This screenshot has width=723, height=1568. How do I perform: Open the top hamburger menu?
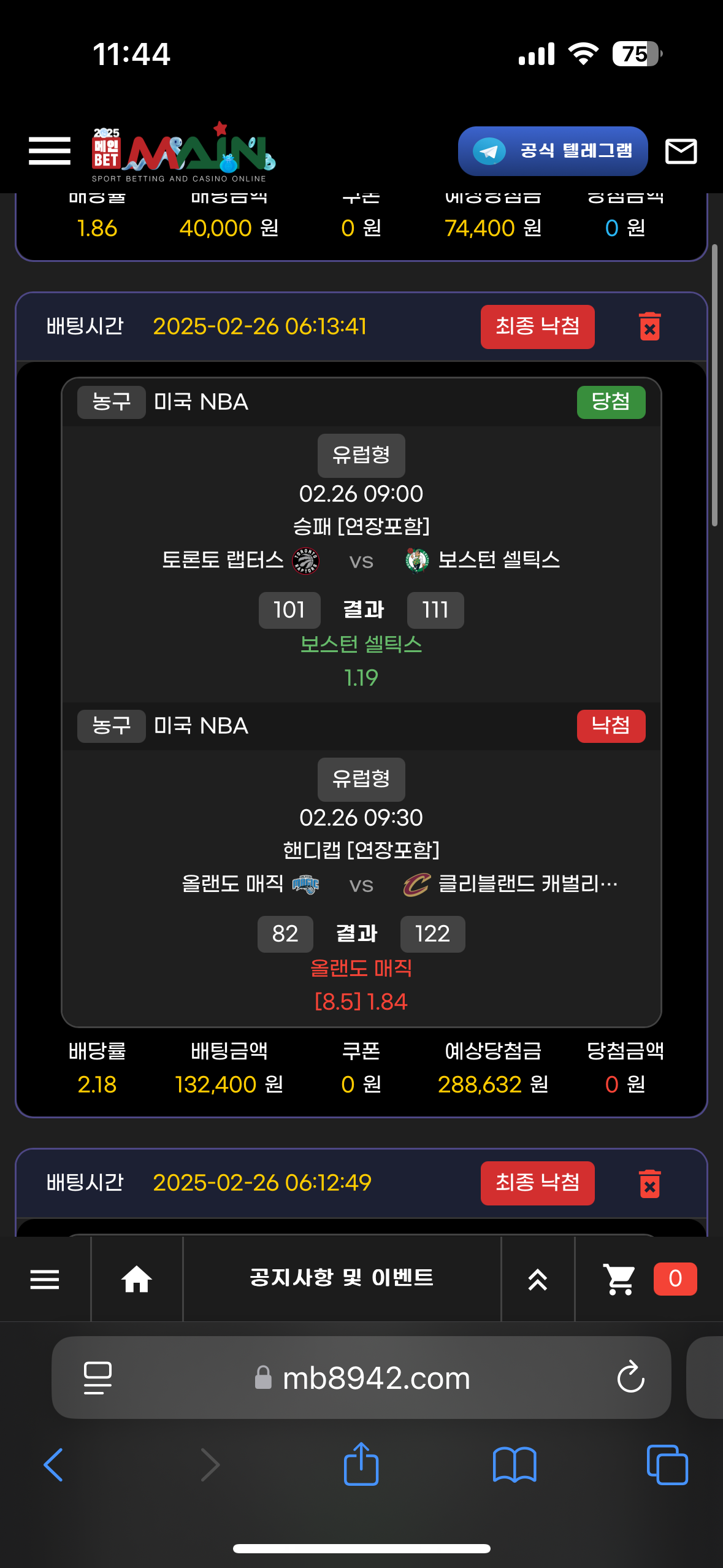(49, 151)
